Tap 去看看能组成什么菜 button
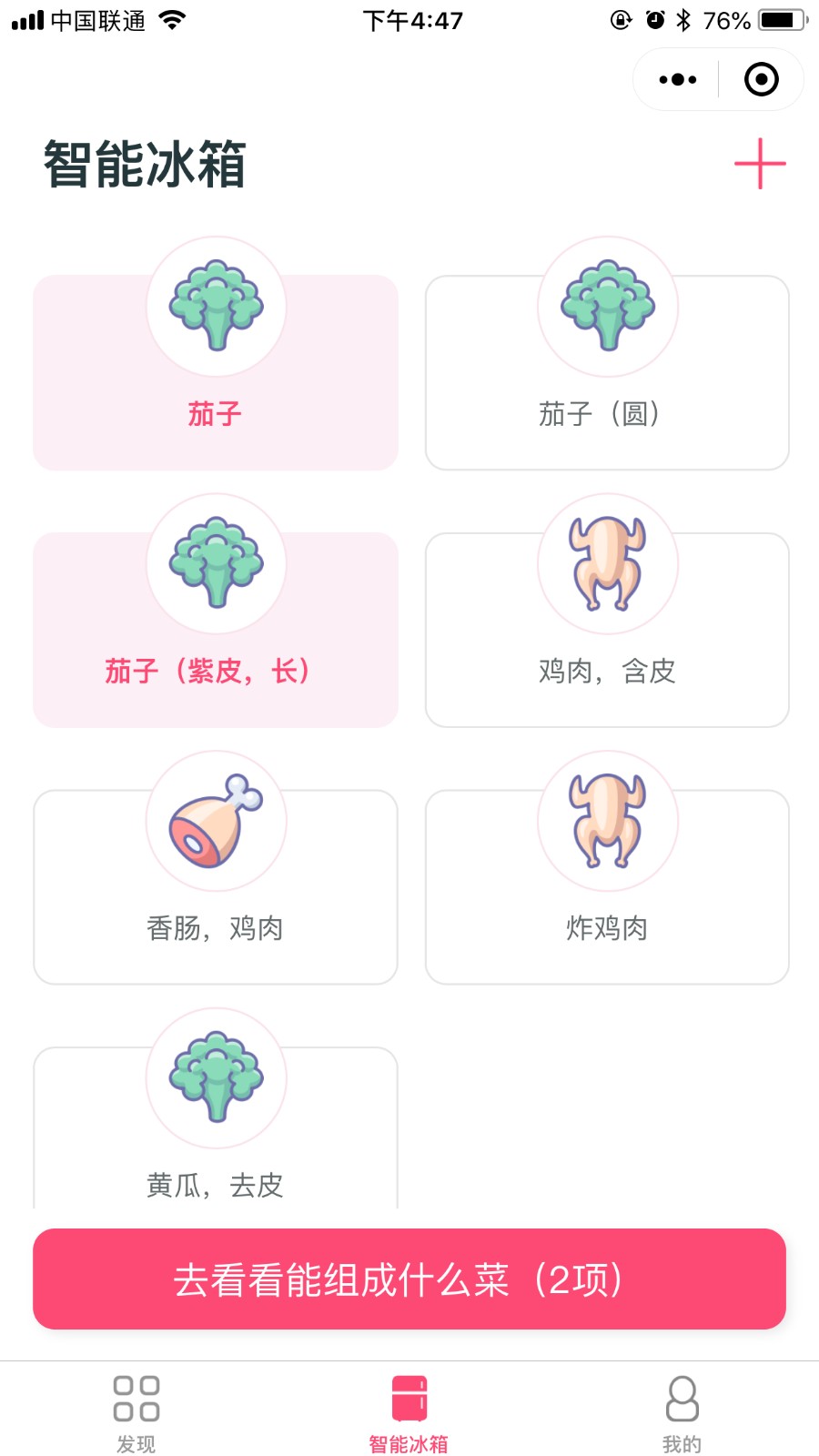 (x=409, y=1279)
